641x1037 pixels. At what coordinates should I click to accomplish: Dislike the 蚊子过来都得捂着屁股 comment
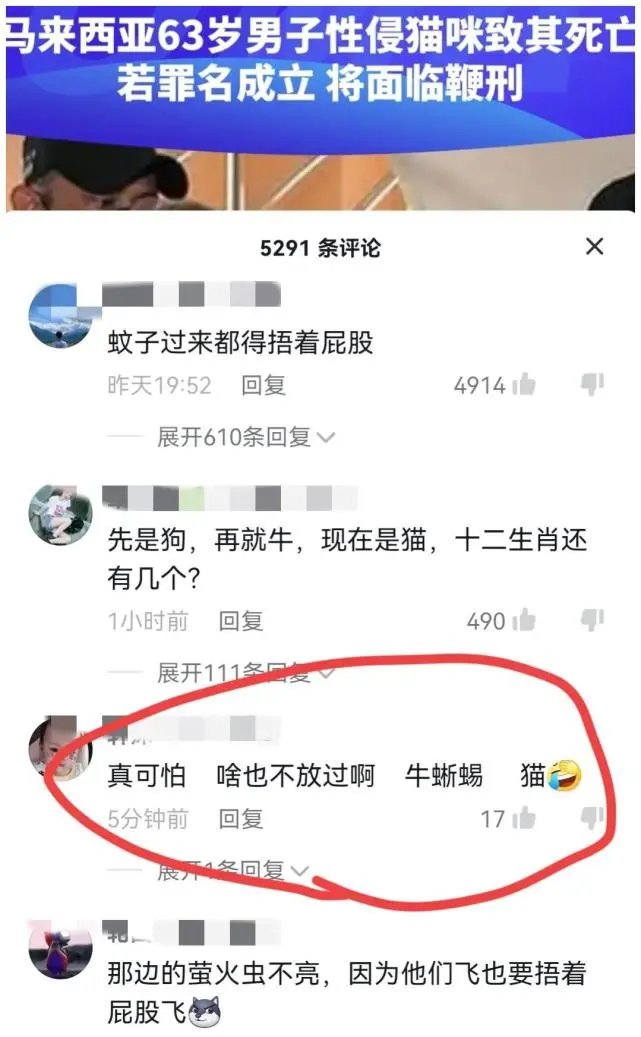pyautogui.click(x=592, y=385)
